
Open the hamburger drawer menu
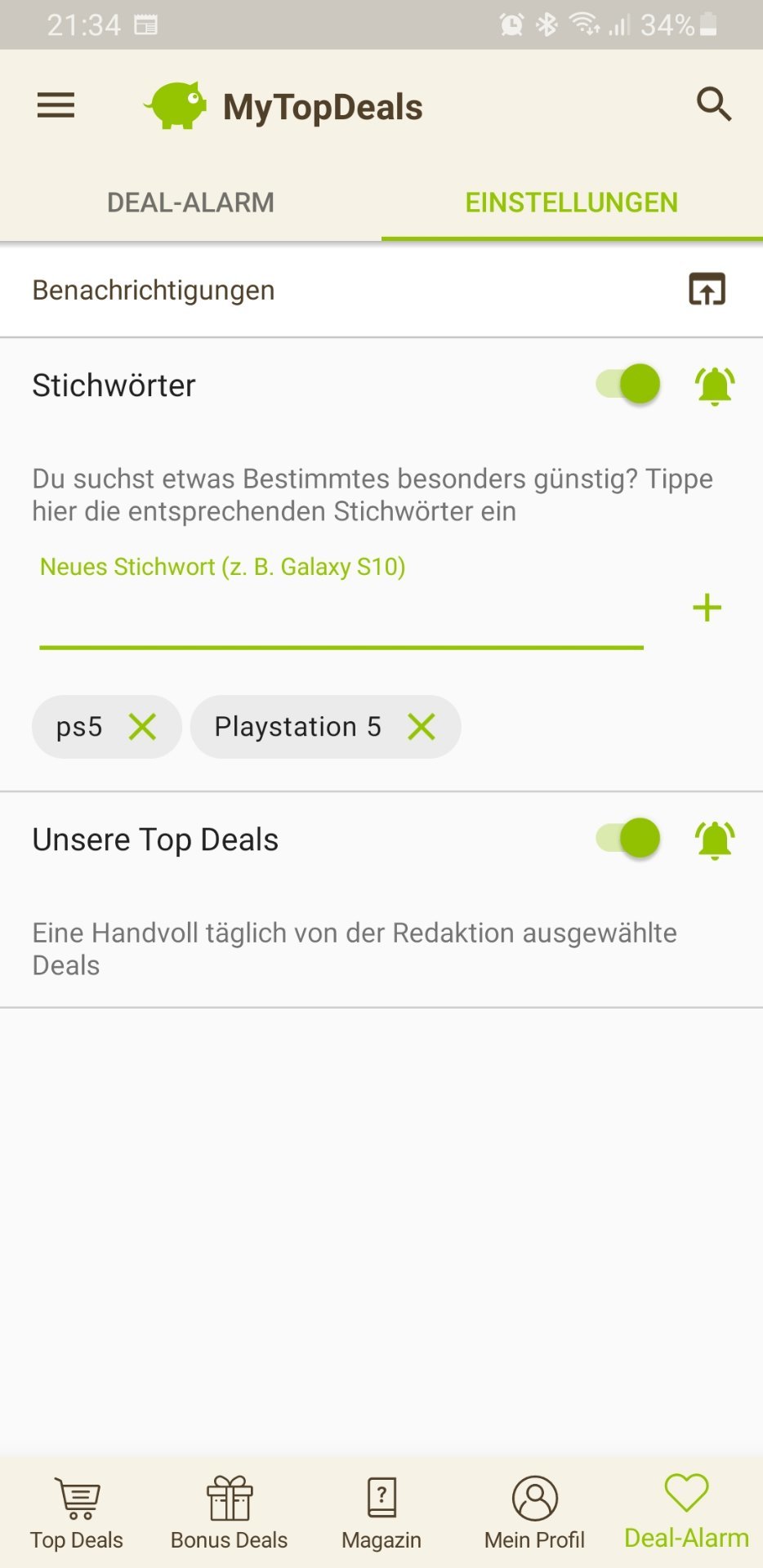56,105
